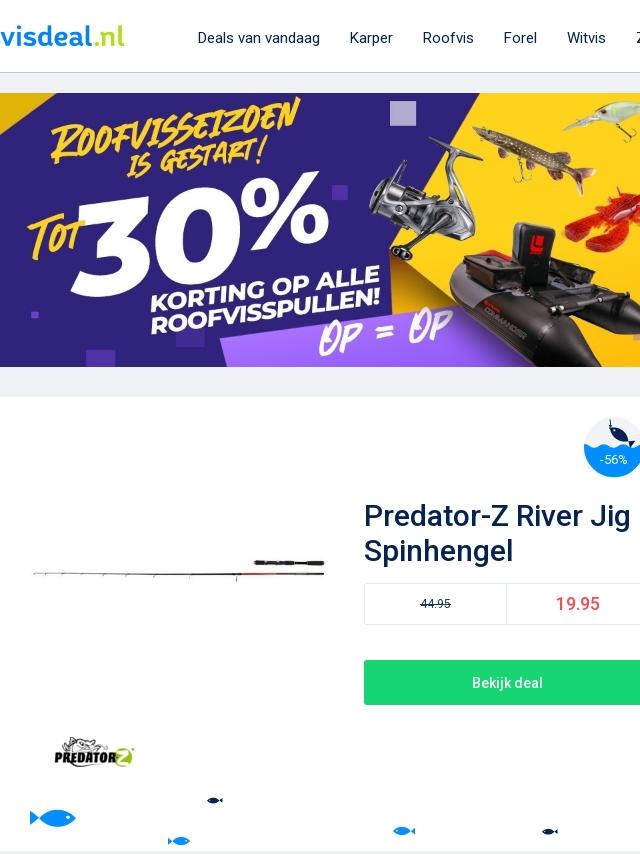Go to Deals van vandaag
Screen dimensions: 640x854
point(258,38)
